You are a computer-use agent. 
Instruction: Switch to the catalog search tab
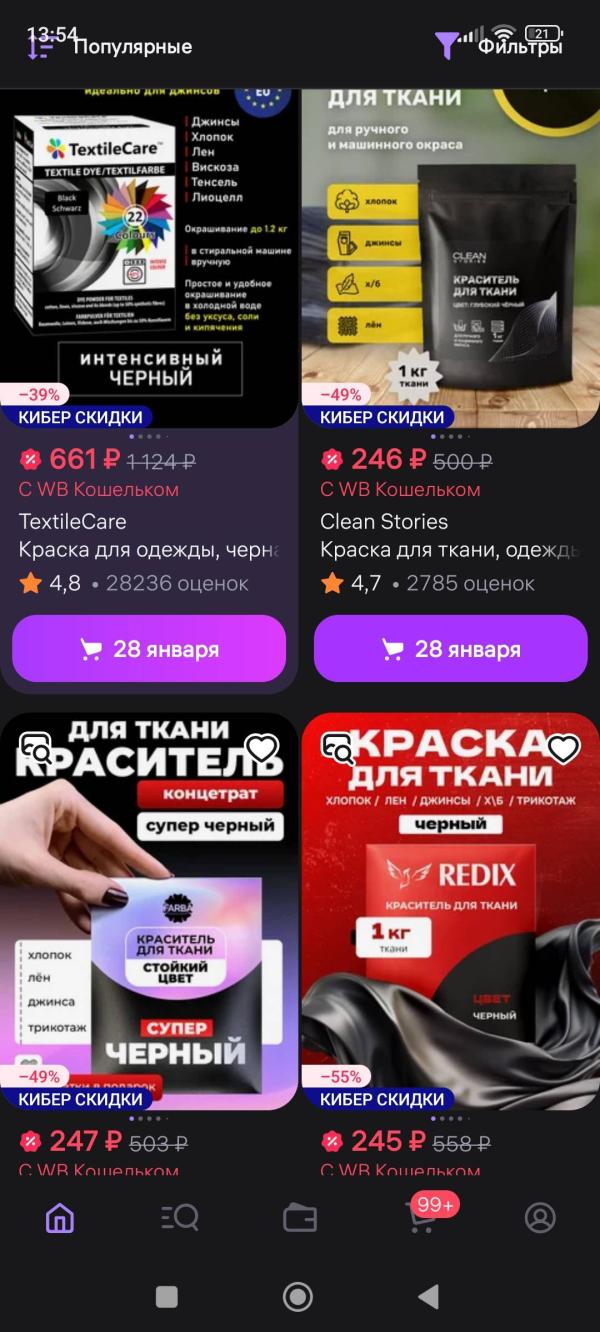coord(180,1217)
